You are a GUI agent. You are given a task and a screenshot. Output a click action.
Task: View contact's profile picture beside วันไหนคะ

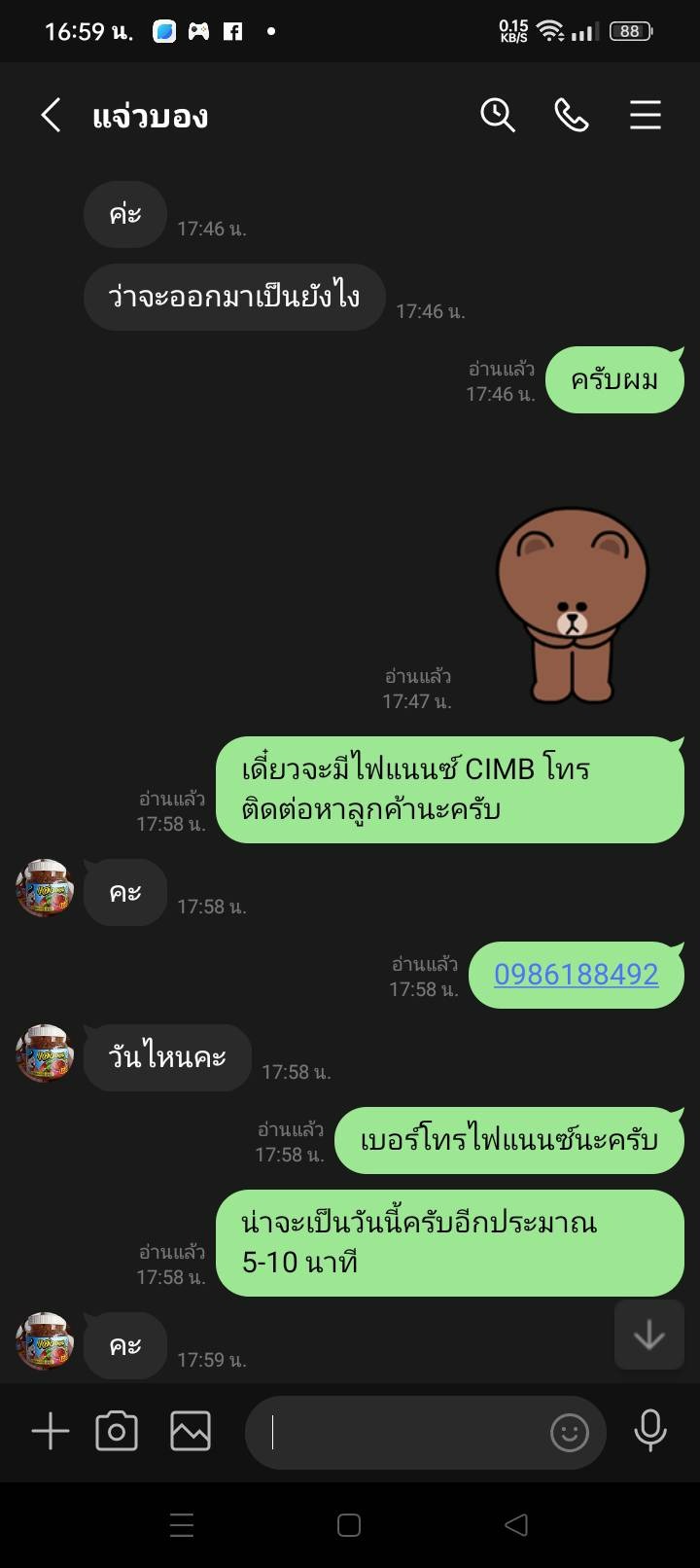tap(45, 1052)
